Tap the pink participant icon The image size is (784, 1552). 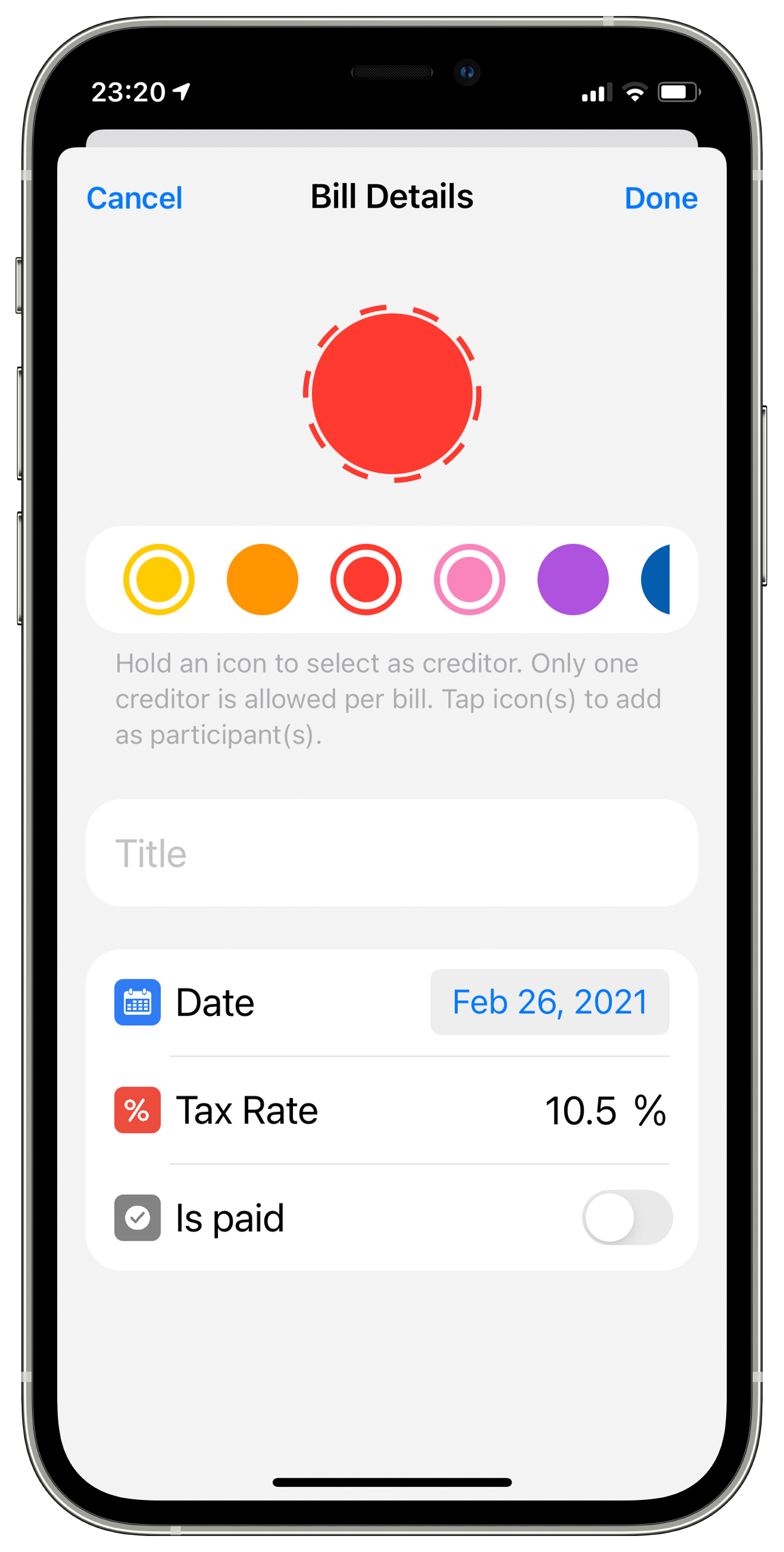tap(469, 580)
